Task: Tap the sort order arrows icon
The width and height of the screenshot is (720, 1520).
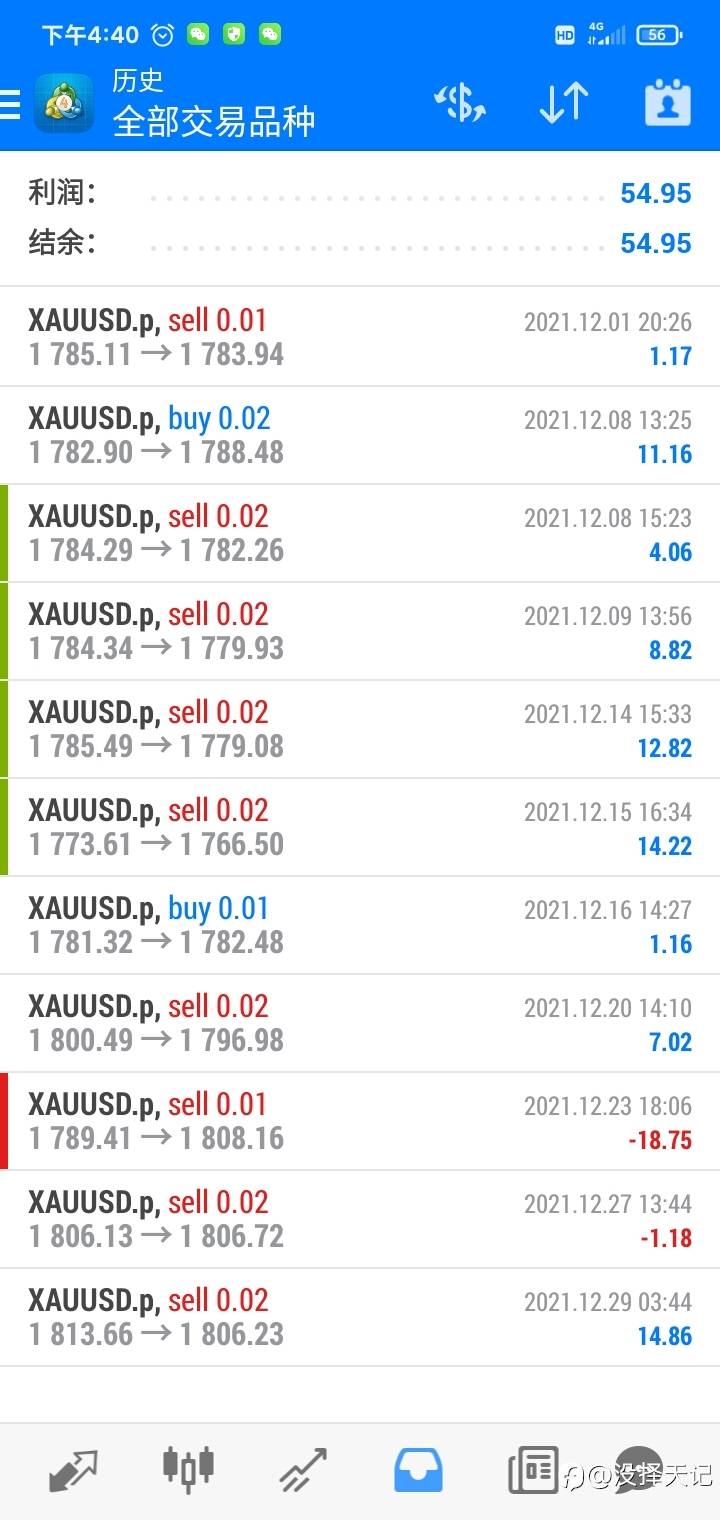Action: tap(563, 103)
